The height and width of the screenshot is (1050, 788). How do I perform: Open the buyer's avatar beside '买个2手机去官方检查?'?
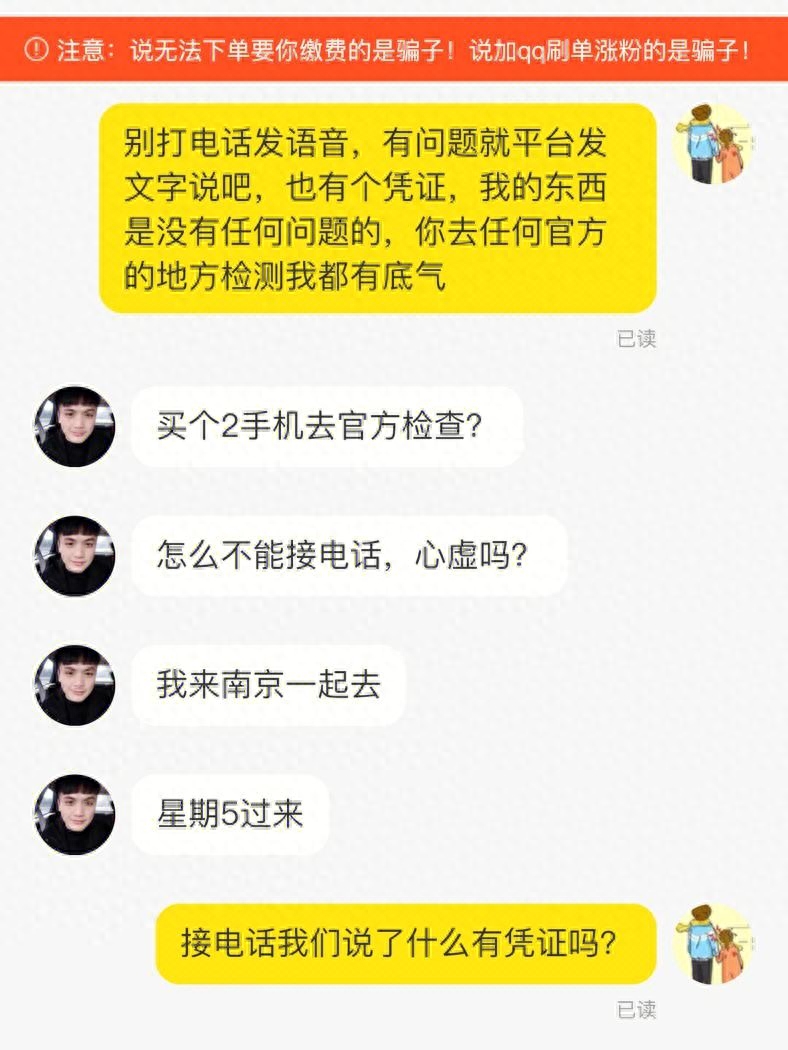coord(75,425)
